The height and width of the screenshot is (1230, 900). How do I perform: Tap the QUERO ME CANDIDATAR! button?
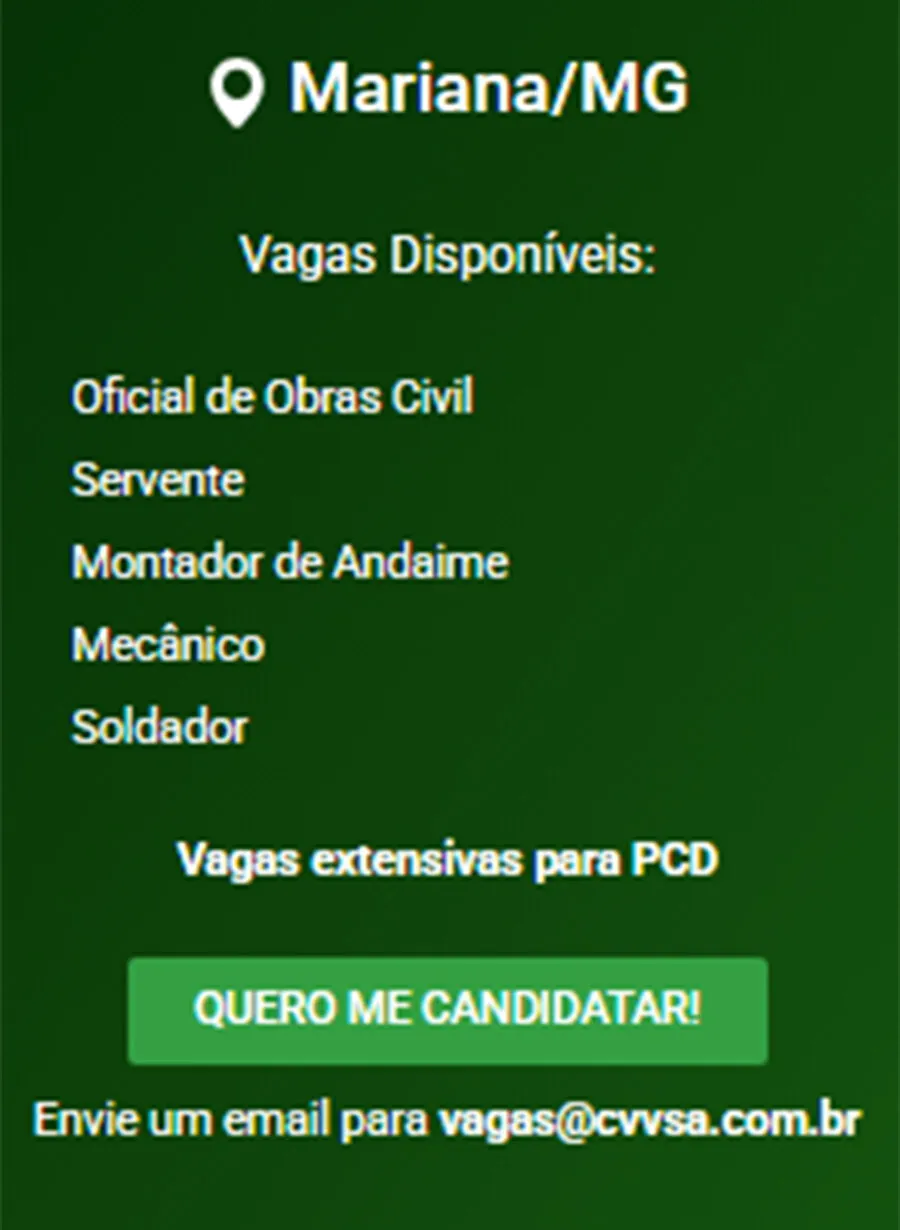448,1010
